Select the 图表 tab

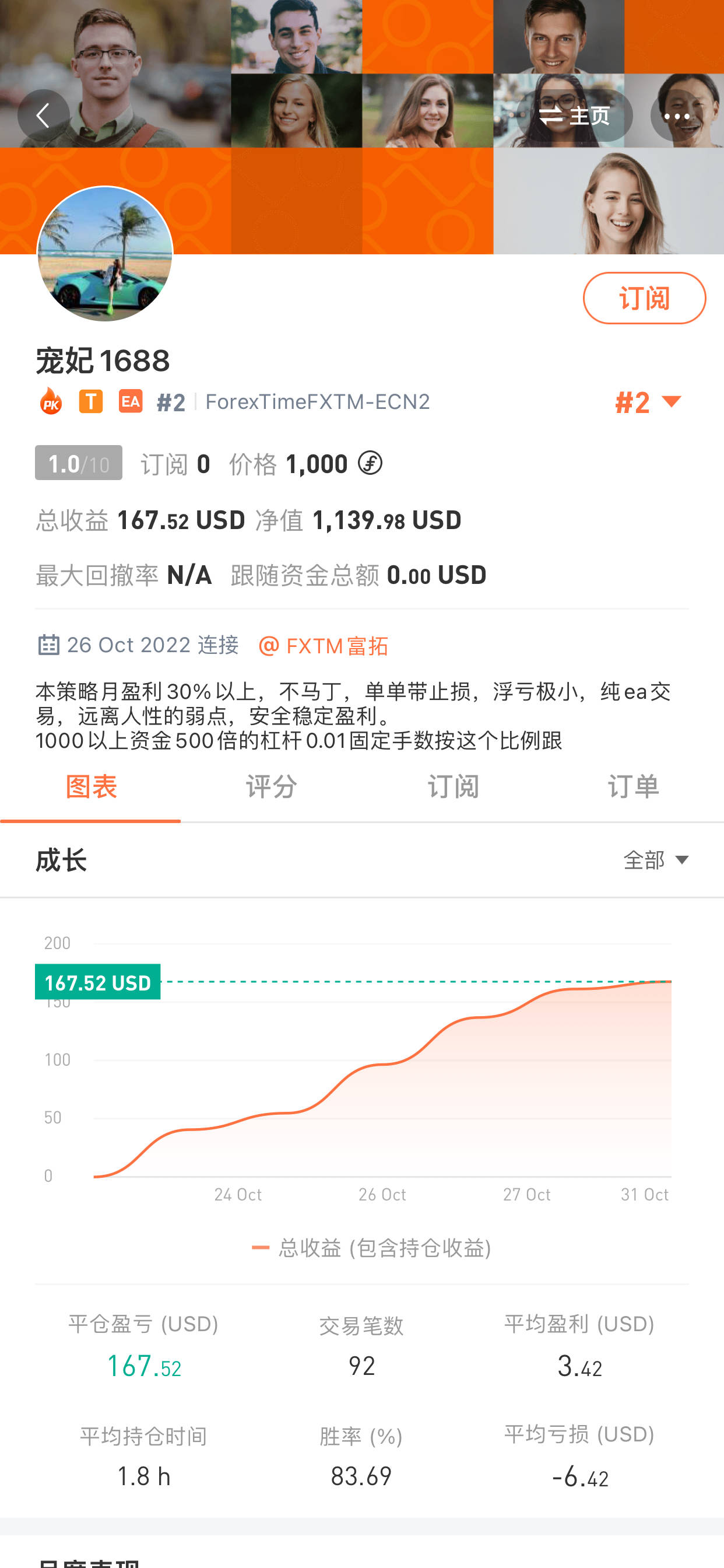click(x=91, y=786)
